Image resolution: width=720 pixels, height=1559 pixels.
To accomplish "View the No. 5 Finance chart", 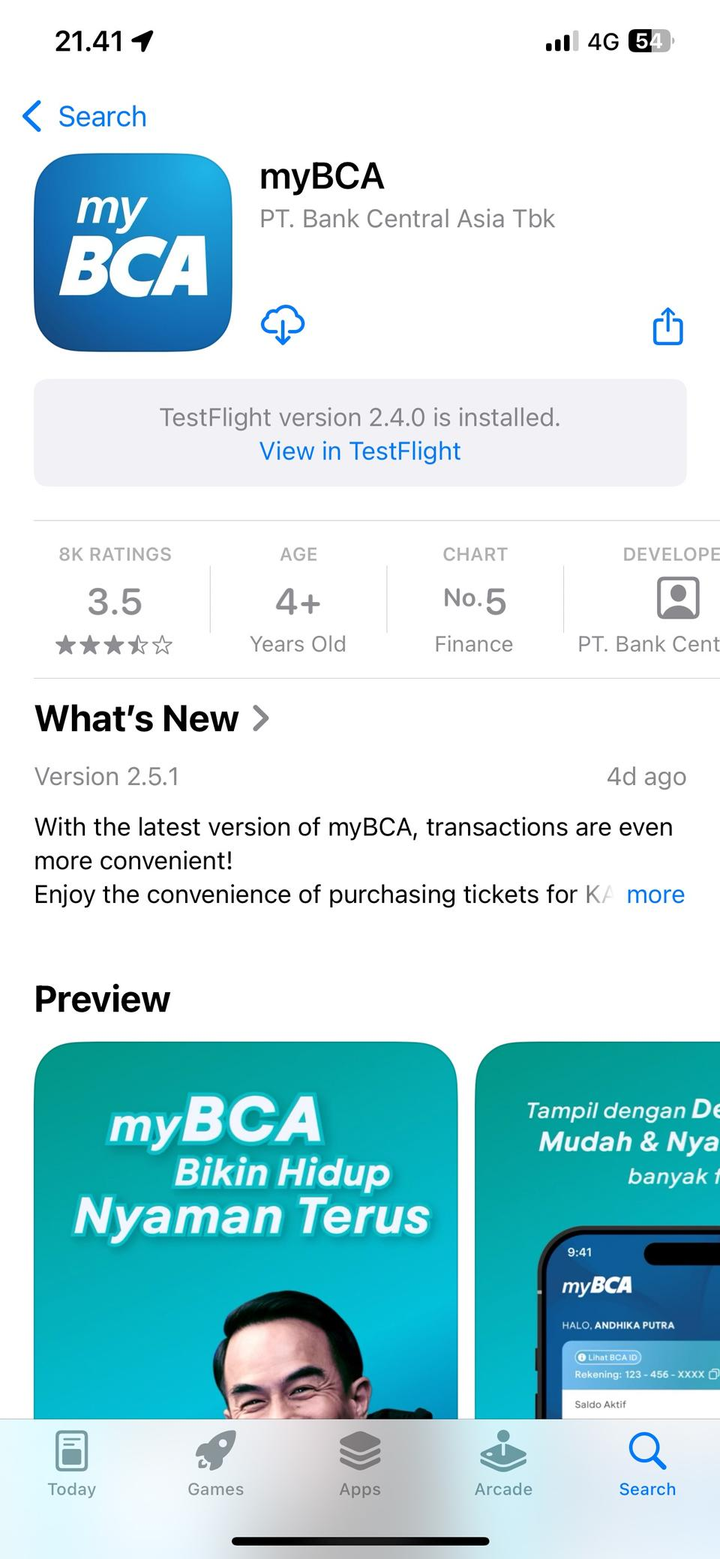I will pos(474,601).
